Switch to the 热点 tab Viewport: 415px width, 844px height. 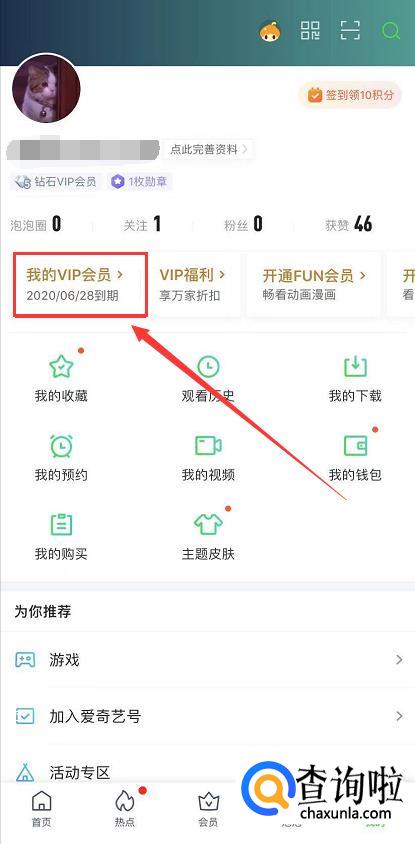(x=125, y=810)
